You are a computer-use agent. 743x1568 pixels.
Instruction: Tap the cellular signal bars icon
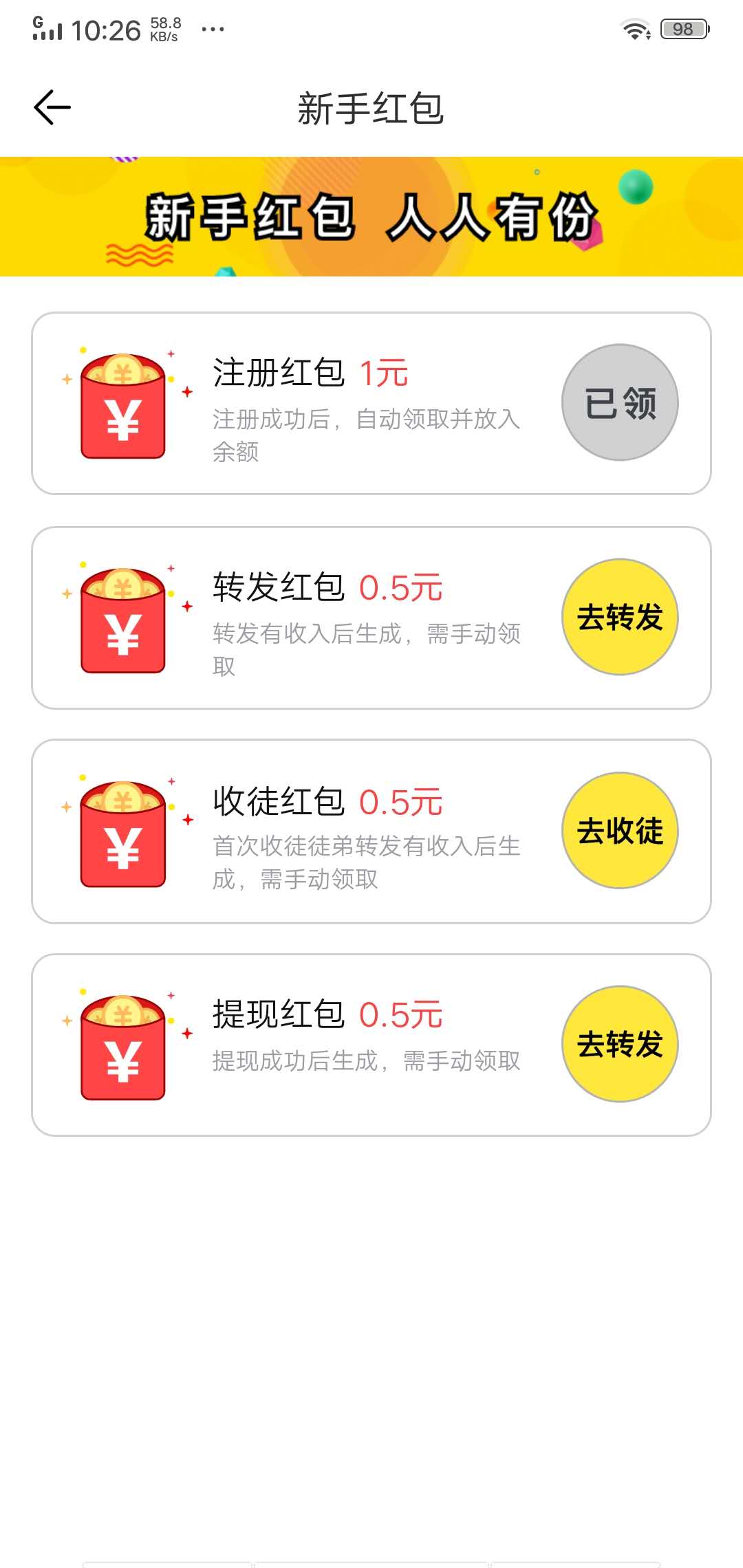47,29
